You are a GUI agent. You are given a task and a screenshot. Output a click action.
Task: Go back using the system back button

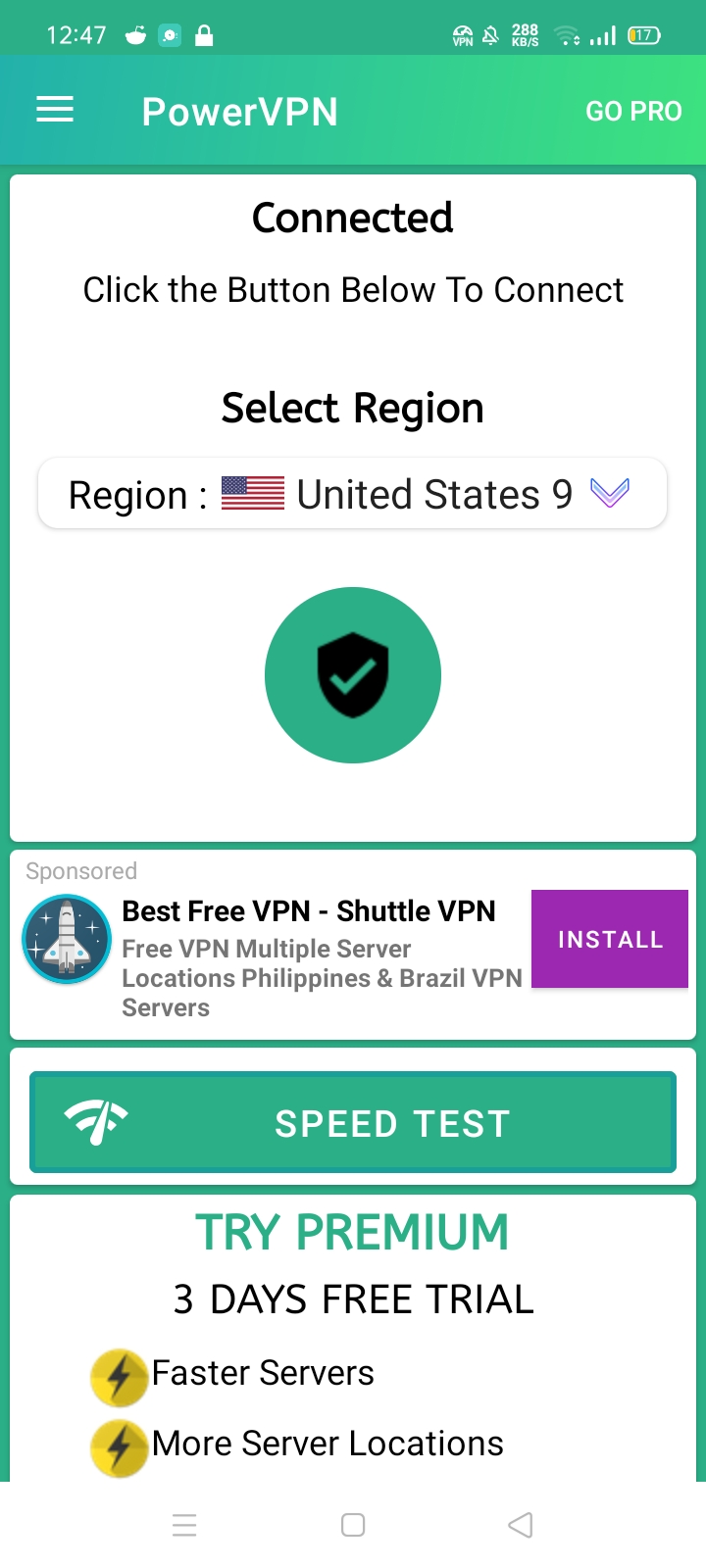pos(521,1525)
